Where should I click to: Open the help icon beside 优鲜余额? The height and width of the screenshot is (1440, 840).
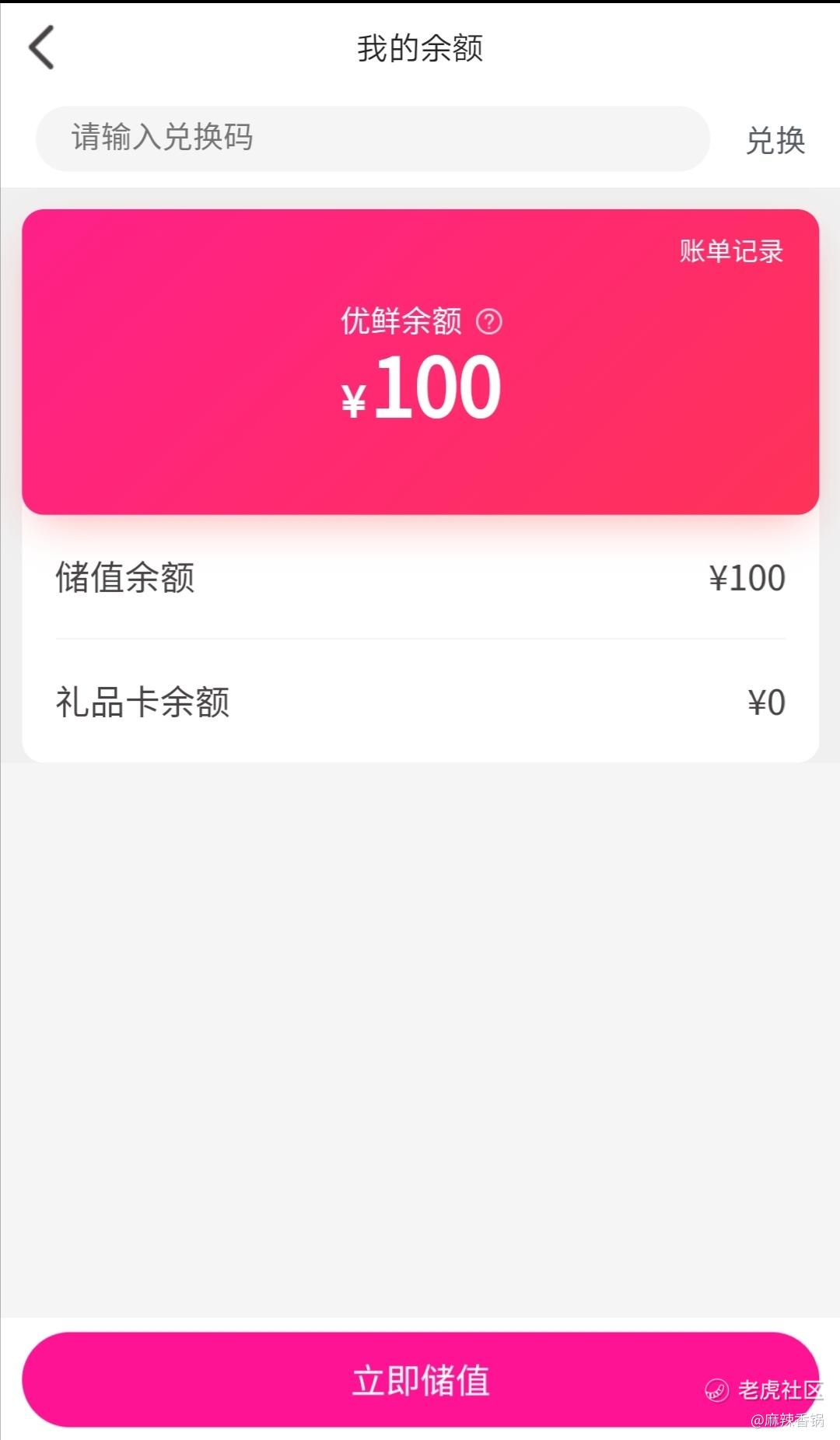click(x=489, y=321)
